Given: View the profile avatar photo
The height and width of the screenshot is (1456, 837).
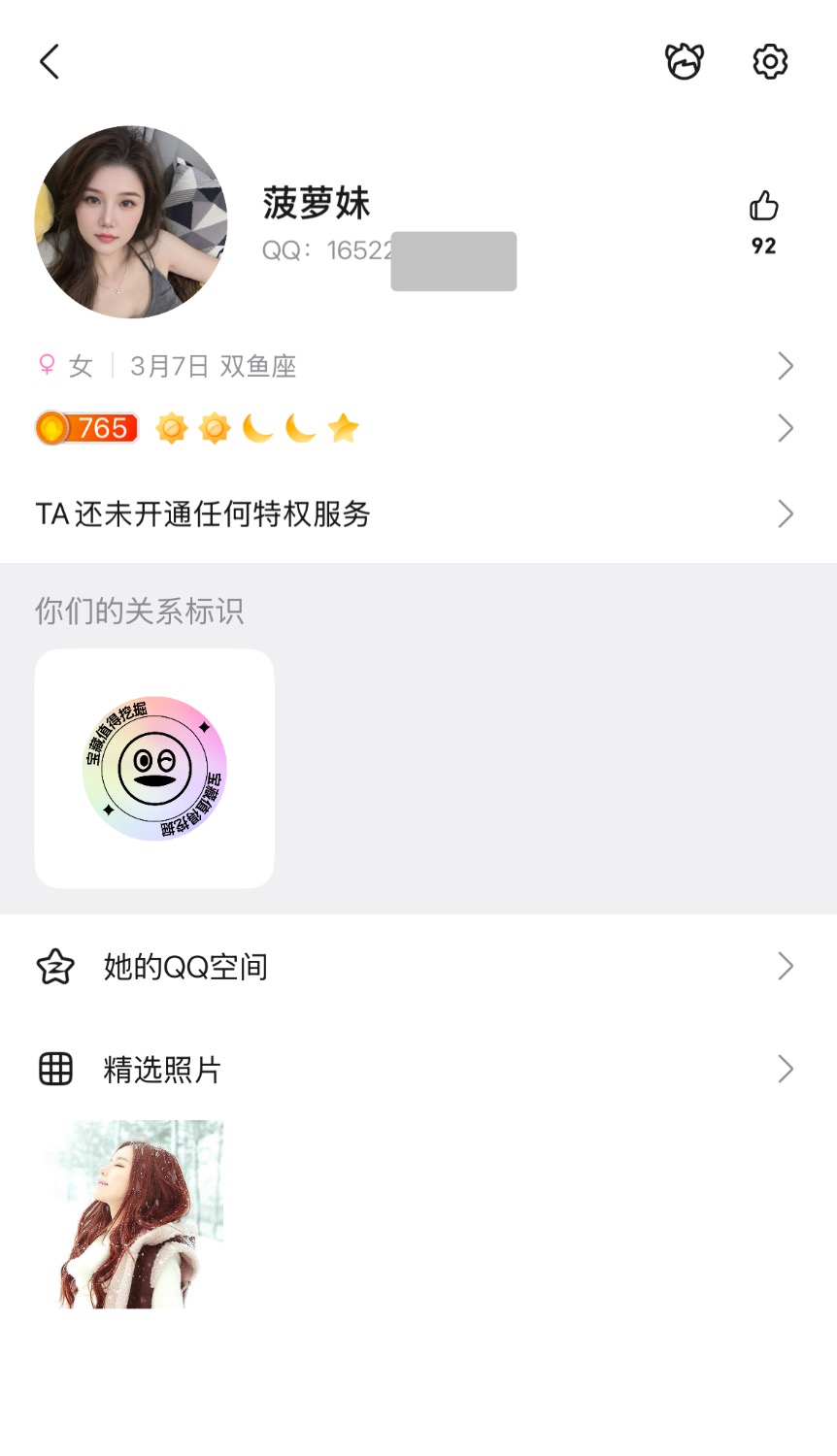Looking at the screenshot, I should click(x=131, y=222).
